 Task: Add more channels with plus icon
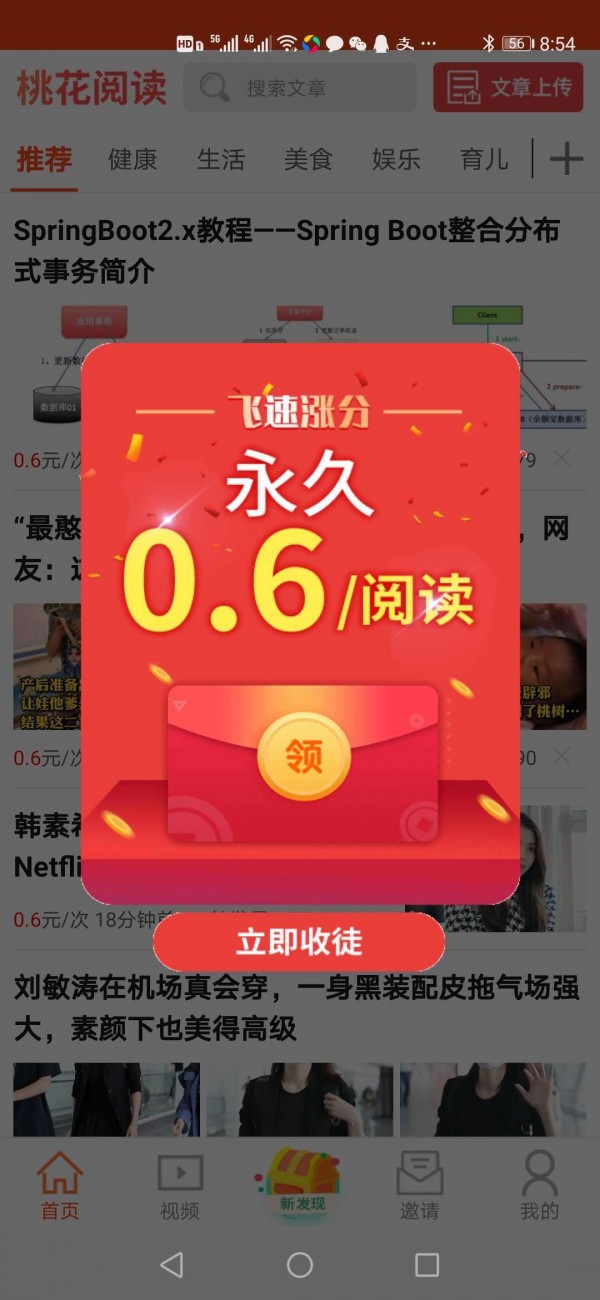tap(566, 159)
